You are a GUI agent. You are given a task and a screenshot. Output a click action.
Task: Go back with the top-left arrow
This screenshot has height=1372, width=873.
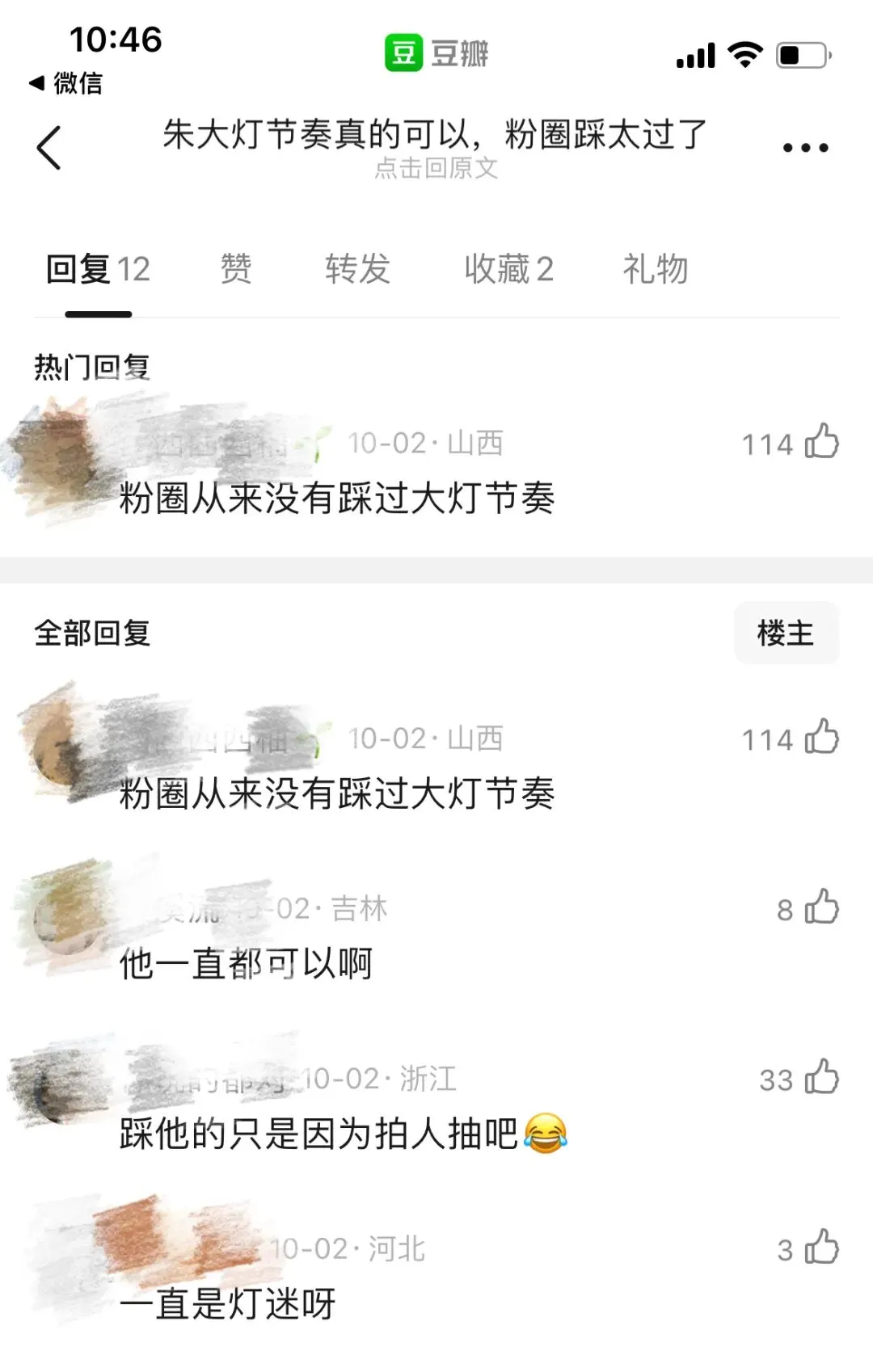pyautogui.click(x=49, y=148)
